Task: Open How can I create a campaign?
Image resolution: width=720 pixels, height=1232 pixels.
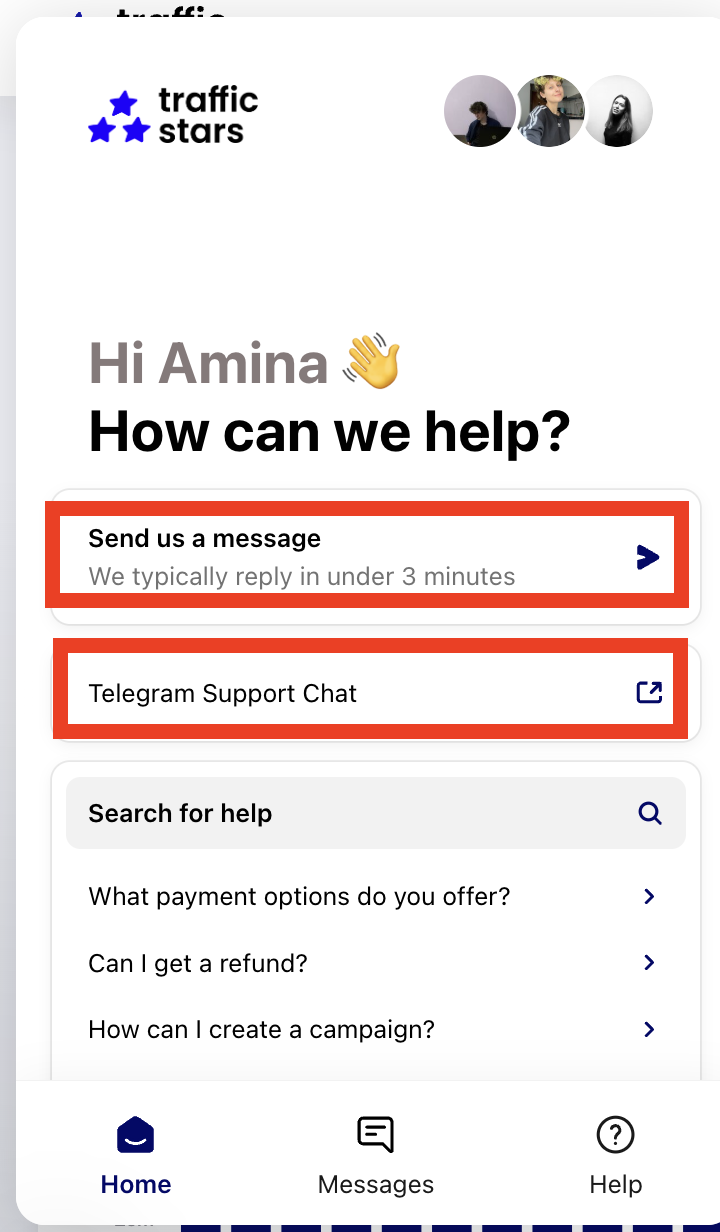Action: point(375,1029)
